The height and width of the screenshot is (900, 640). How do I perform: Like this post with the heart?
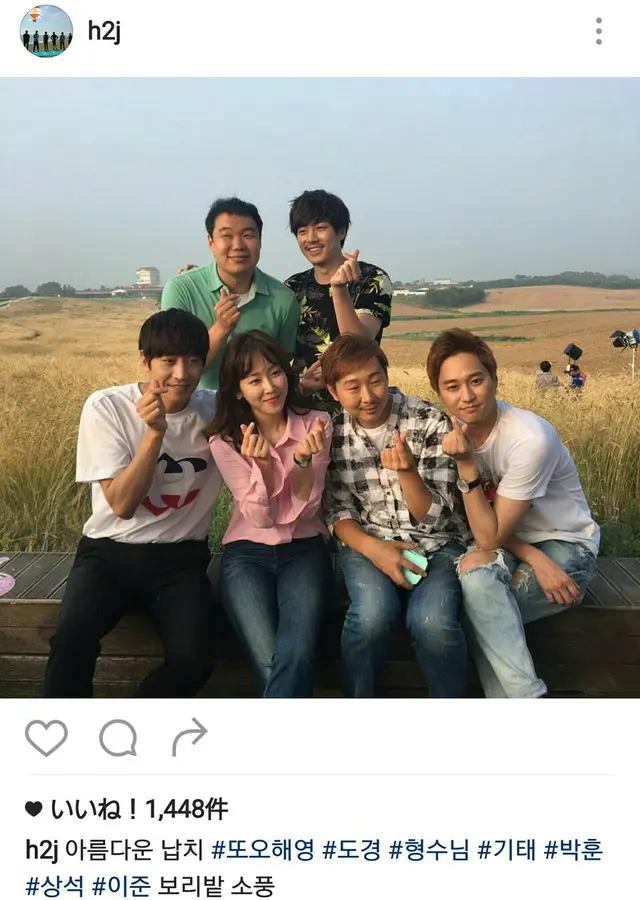46,738
